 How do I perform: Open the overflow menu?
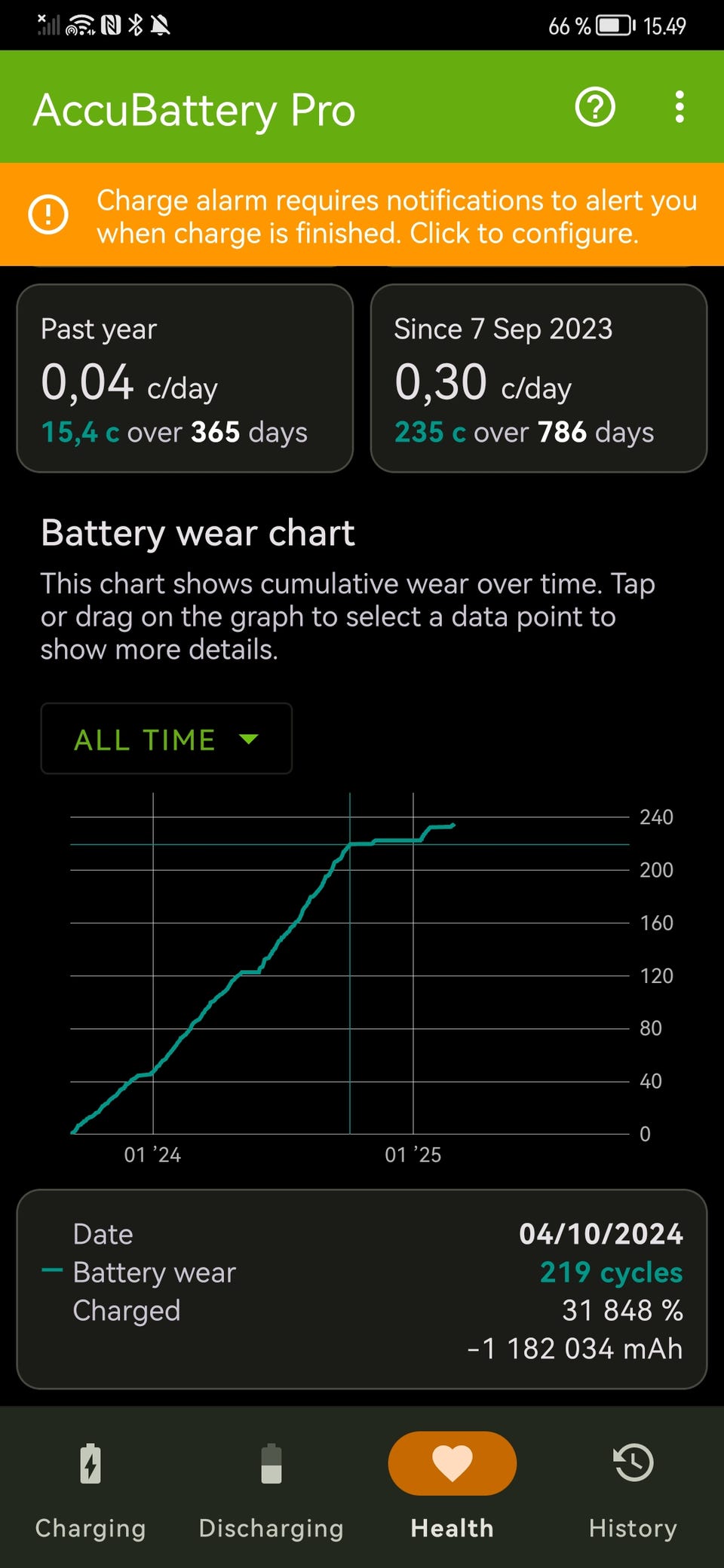(x=680, y=107)
